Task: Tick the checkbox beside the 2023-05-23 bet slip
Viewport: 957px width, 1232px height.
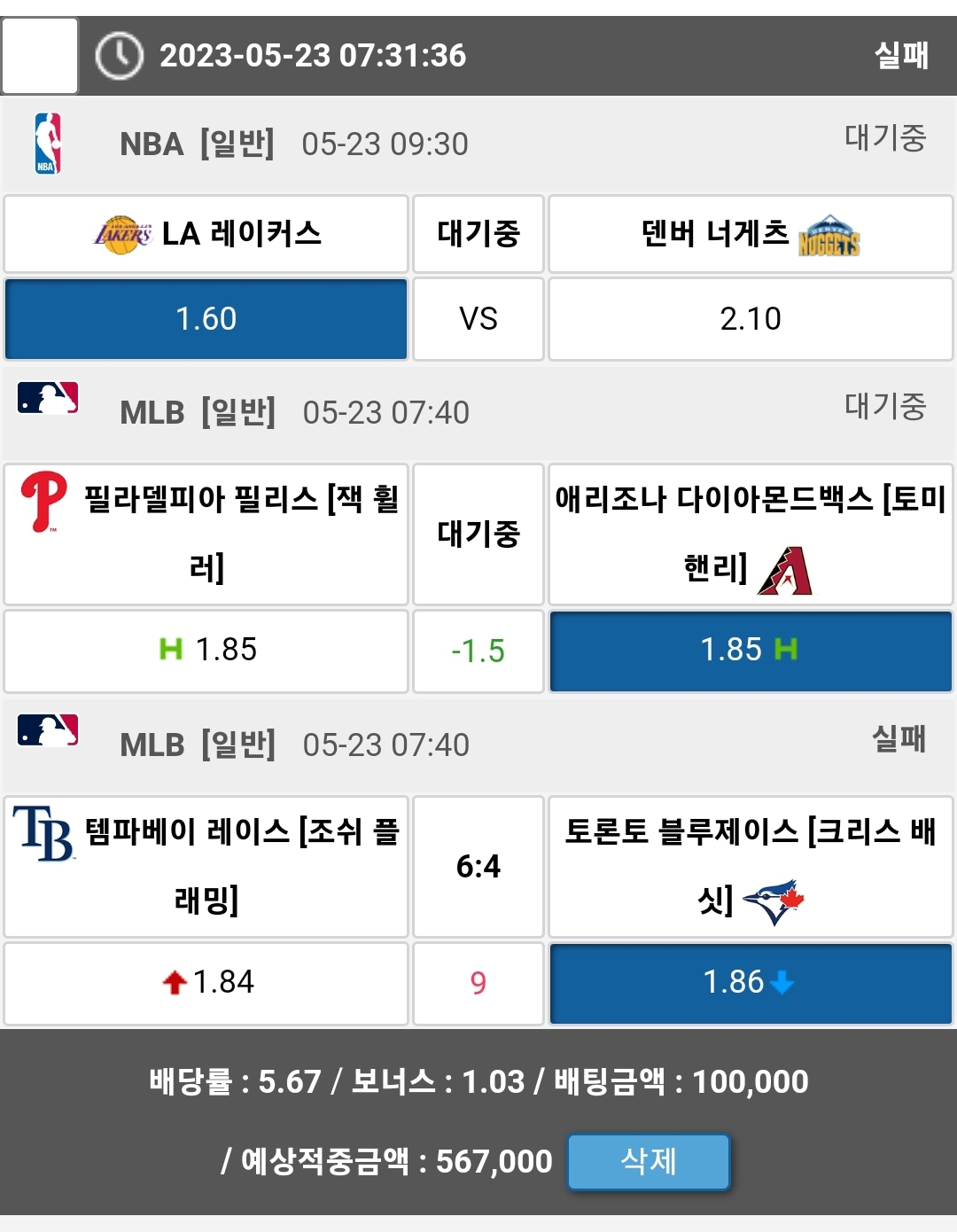Action: point(40,56)
